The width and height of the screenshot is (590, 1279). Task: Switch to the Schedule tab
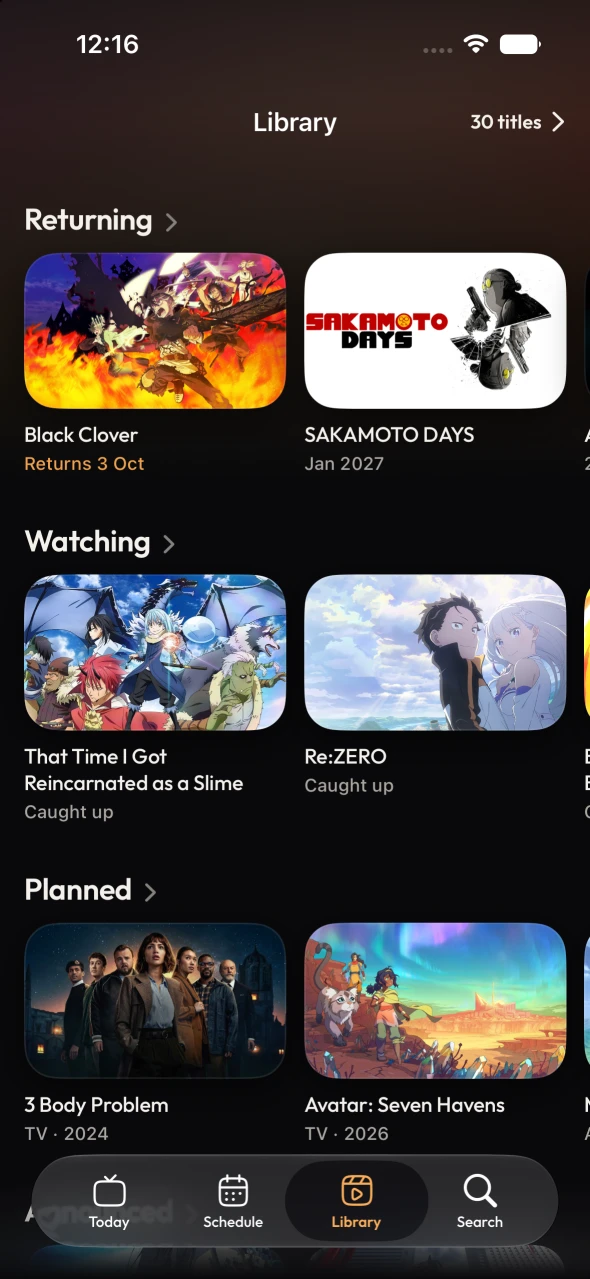233,1201
